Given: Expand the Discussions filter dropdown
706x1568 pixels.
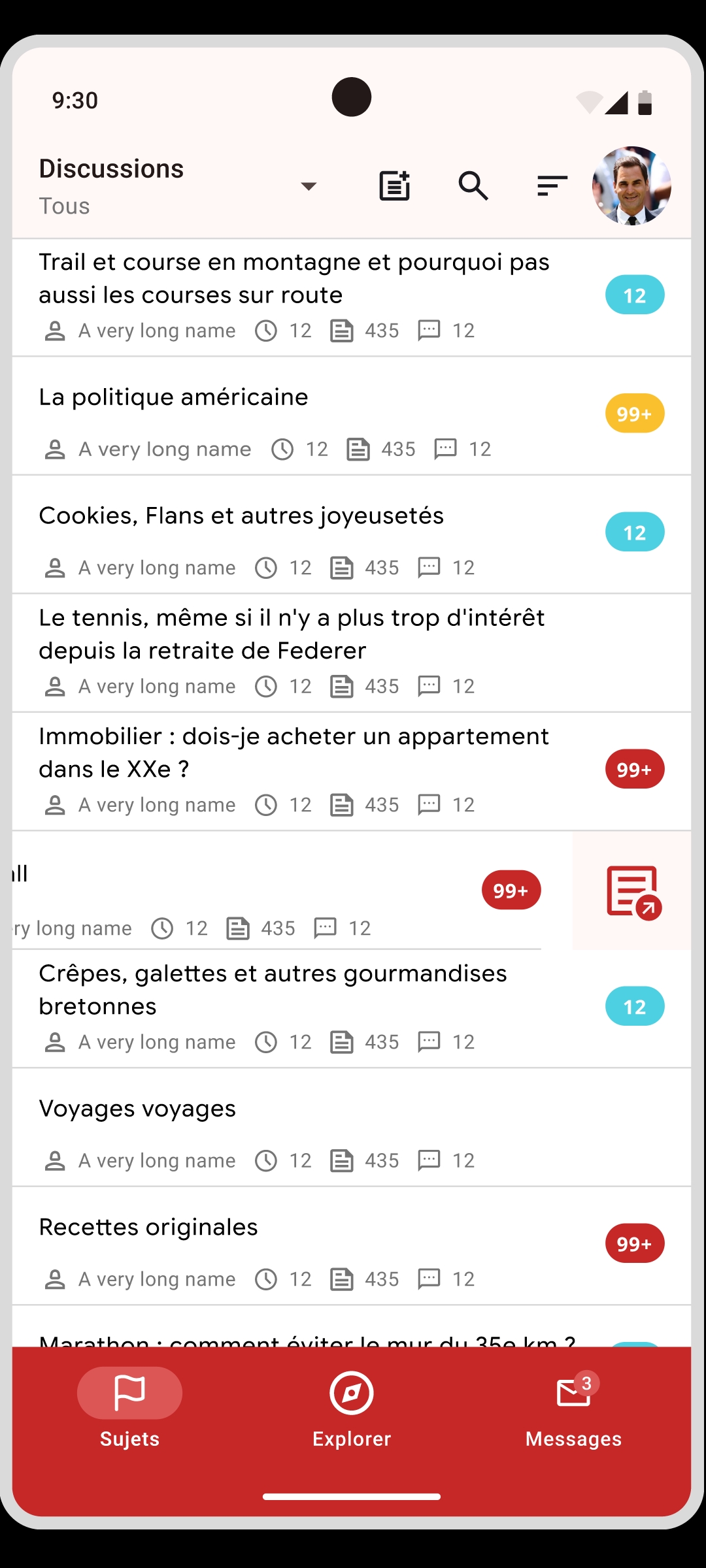Looking at the screenshot, I should [x=308, y=186].
